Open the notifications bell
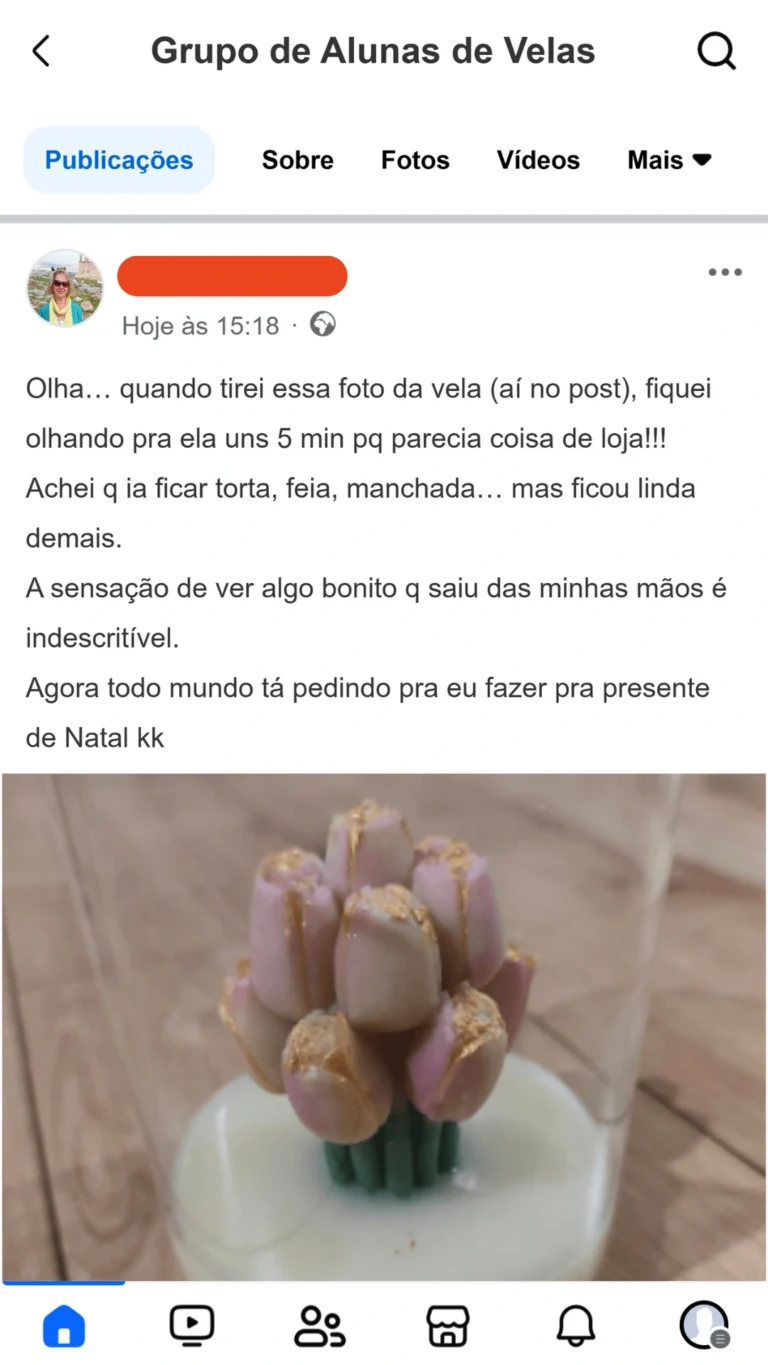768x1365 pixels. [x=575, y=1326]
